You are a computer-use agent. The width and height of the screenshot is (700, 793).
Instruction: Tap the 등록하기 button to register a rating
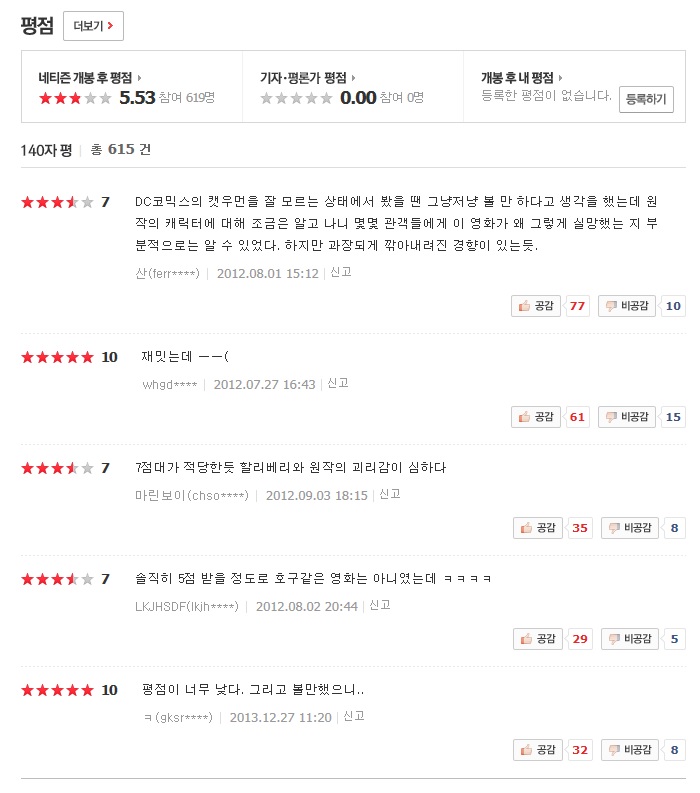[x=646, y=99]
